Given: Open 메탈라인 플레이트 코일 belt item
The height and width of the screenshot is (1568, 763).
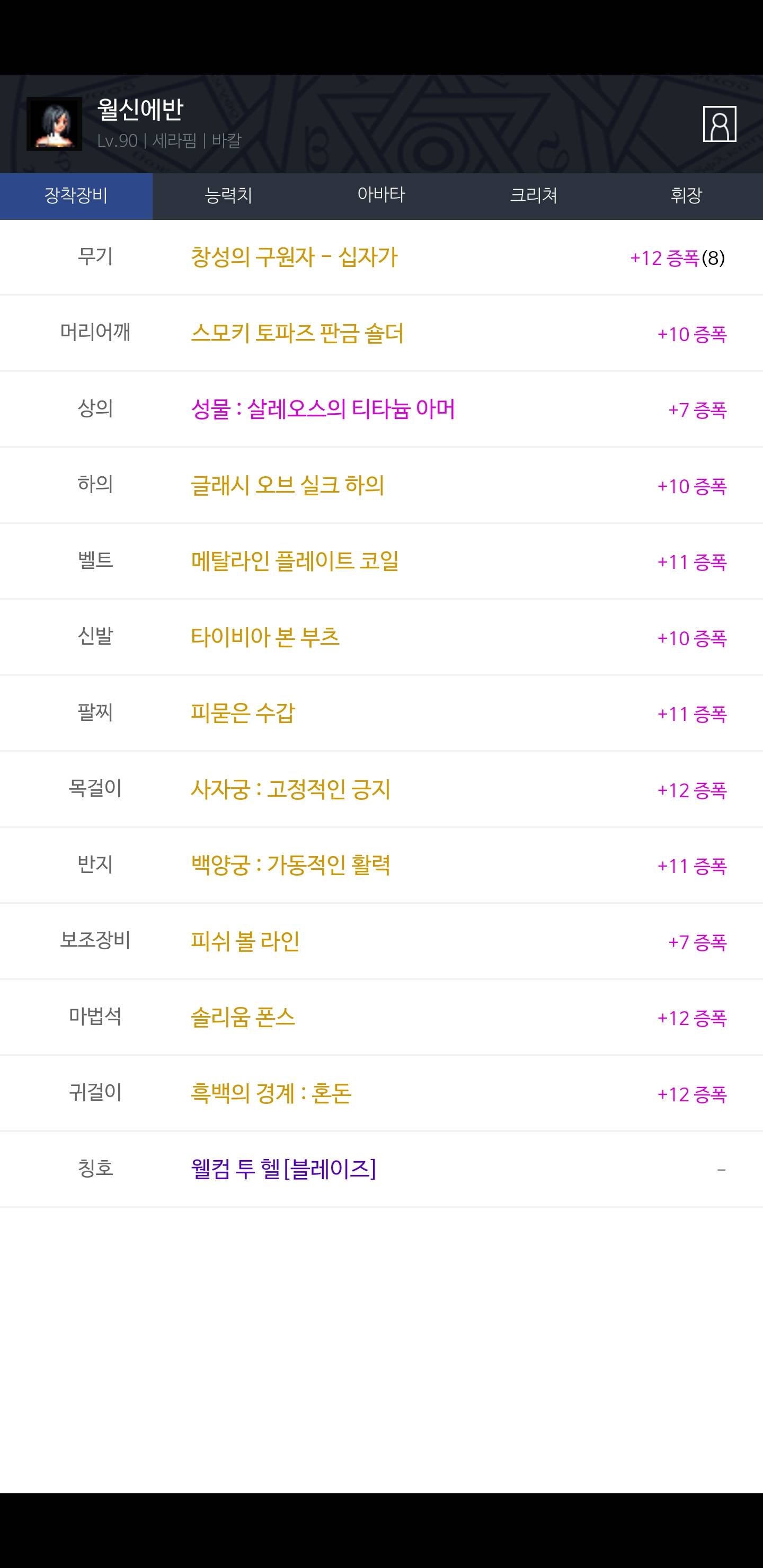Looking at the screenshot, I should click(x=295, y=561).
